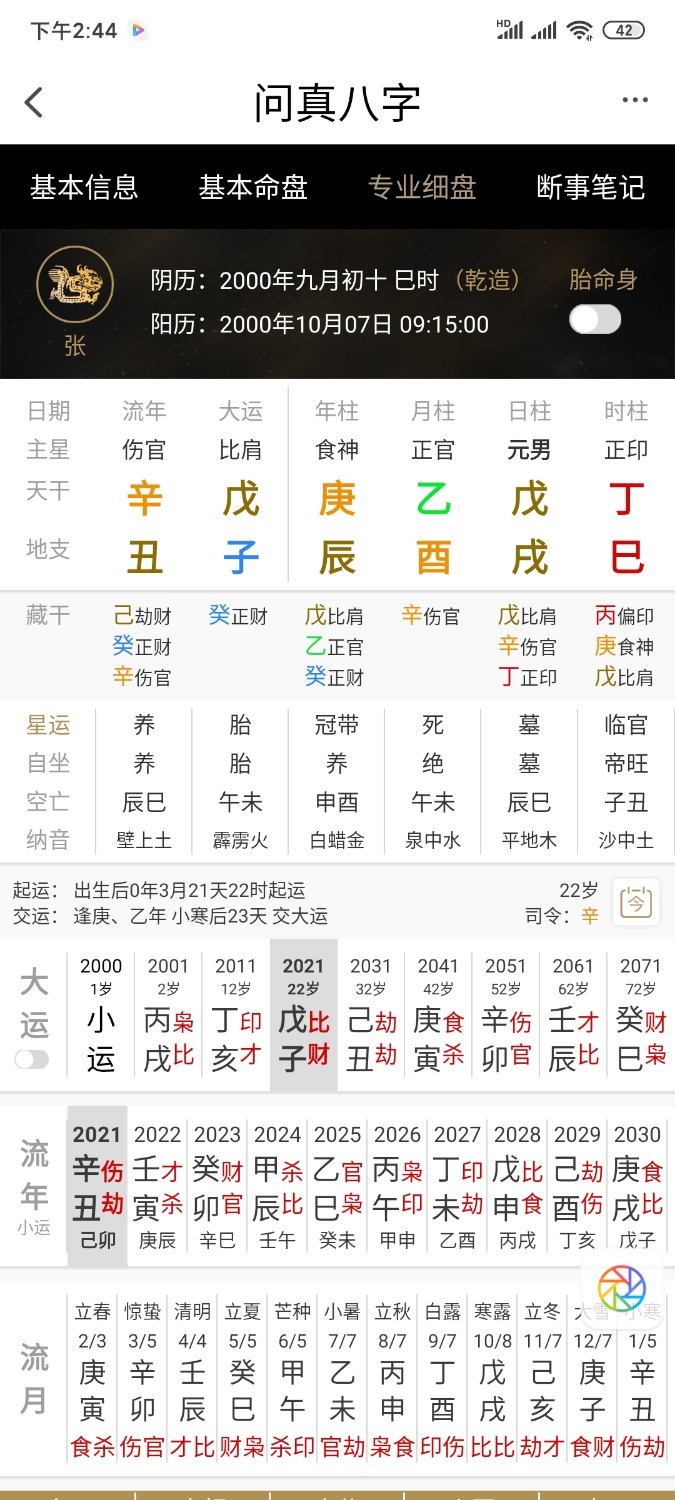Image resolution: width=675 pixels, height=1500 pixels.
Task: Select the 2031 己丑 大运 column
Action: (x=371, y=1015)
